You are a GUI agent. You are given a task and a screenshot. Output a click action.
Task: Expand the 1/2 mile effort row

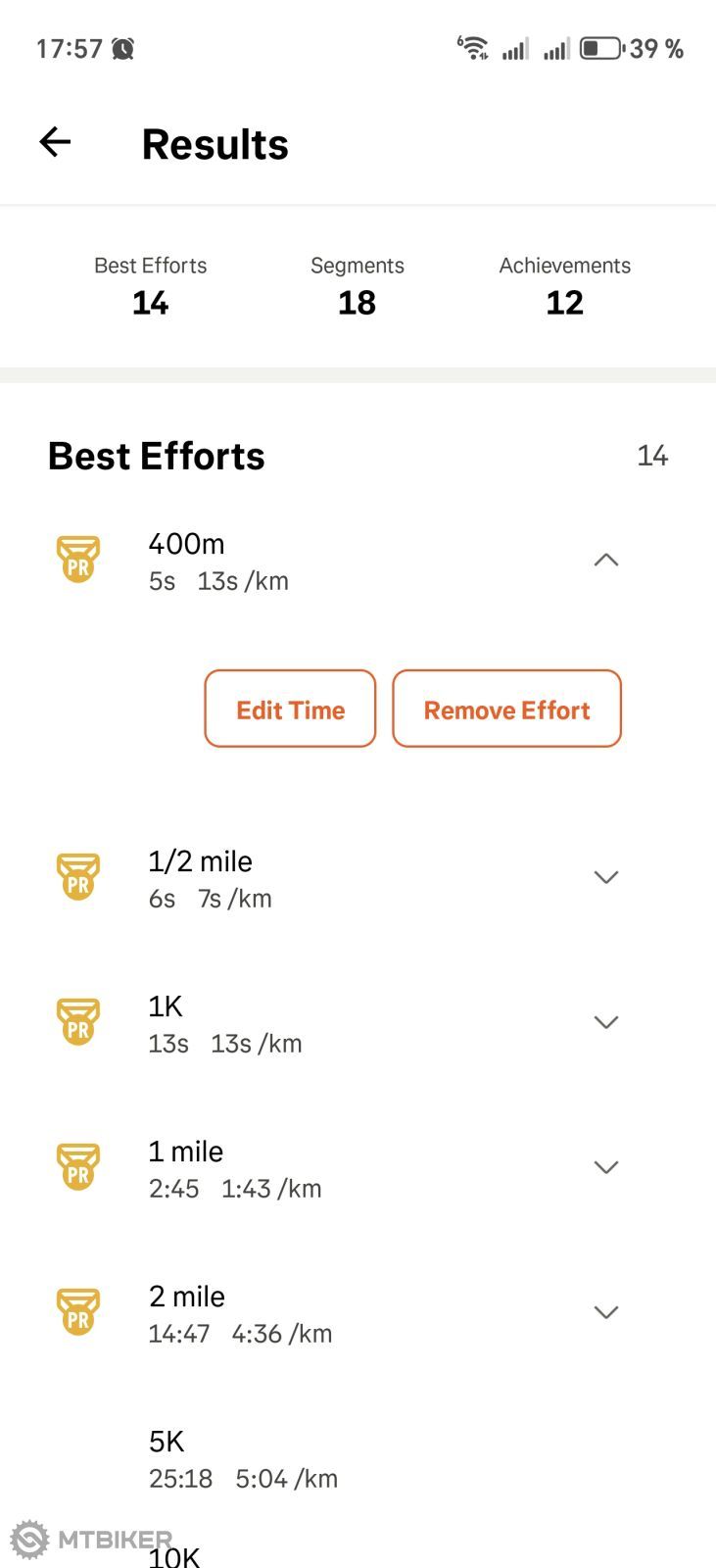pos(605,877)
